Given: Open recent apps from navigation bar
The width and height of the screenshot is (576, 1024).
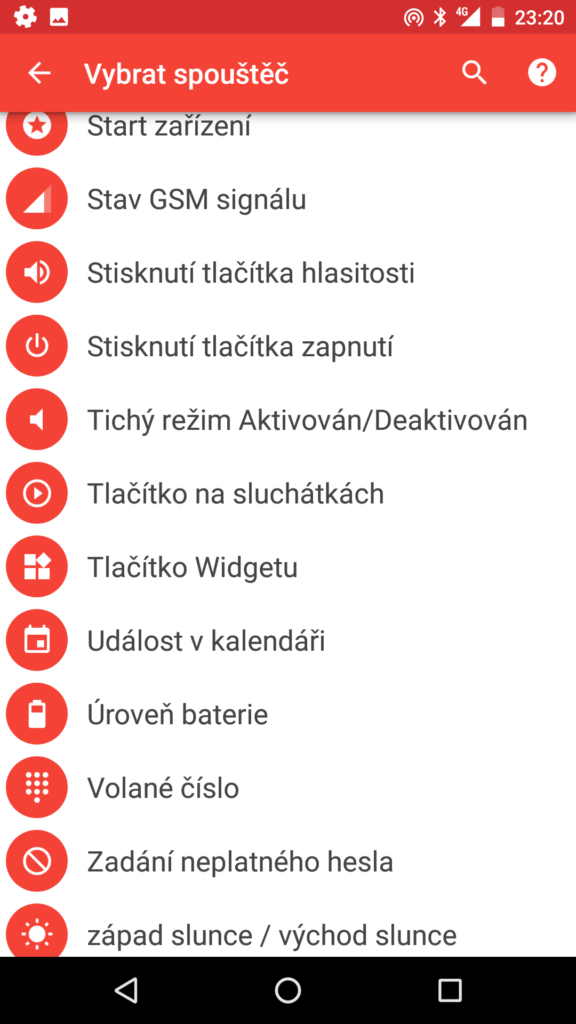Looking at the screenshot, I should [x=449, y=990].
